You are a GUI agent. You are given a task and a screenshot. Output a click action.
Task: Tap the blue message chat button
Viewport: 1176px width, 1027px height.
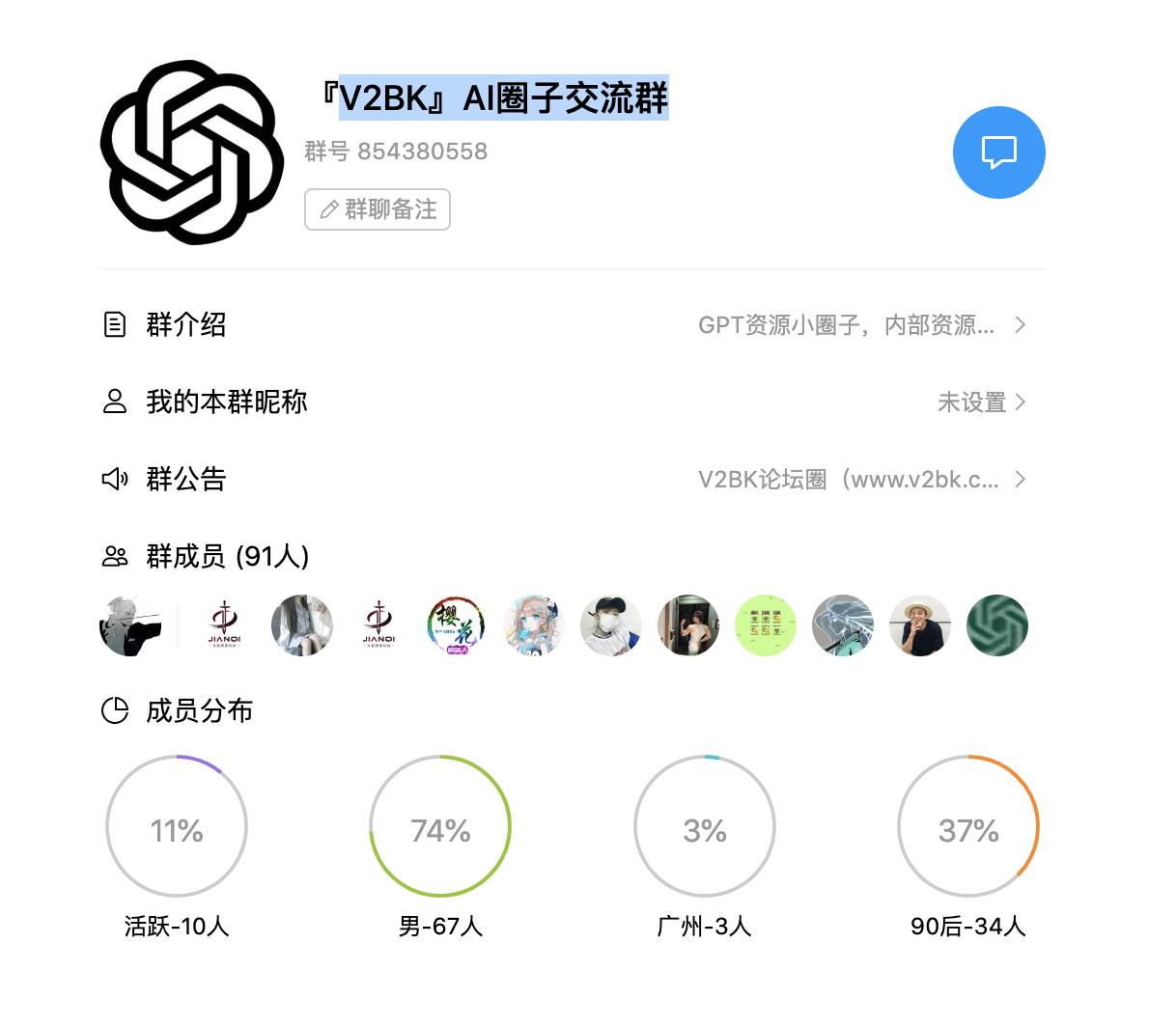(998, 153)
